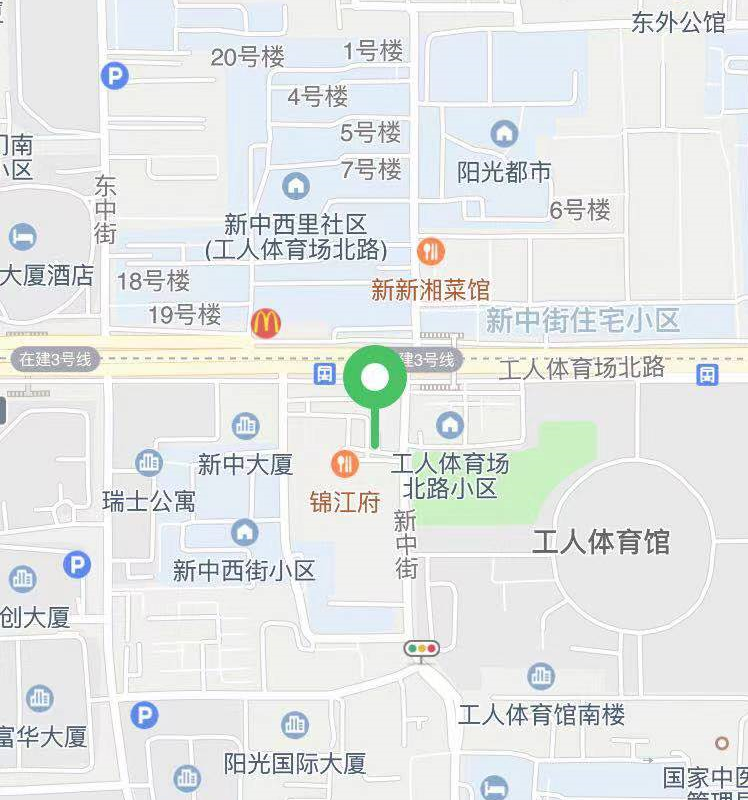The width and height of the screenshot is (748, 800).
Task: Open the 新中西里社区 residential marker
Action: pyautogui.click(x=296, y=185)
